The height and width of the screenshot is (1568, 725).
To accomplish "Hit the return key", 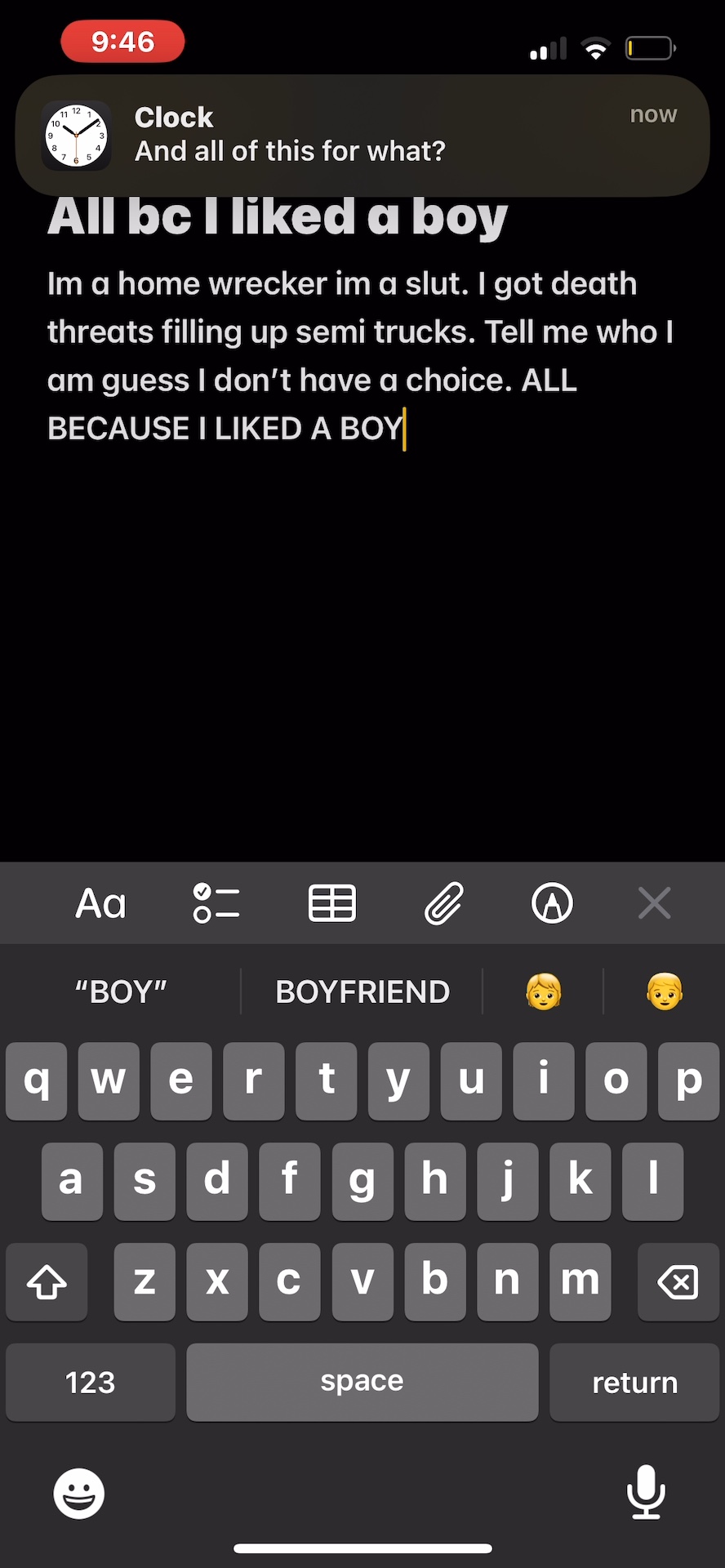I will coord(634,1383).
